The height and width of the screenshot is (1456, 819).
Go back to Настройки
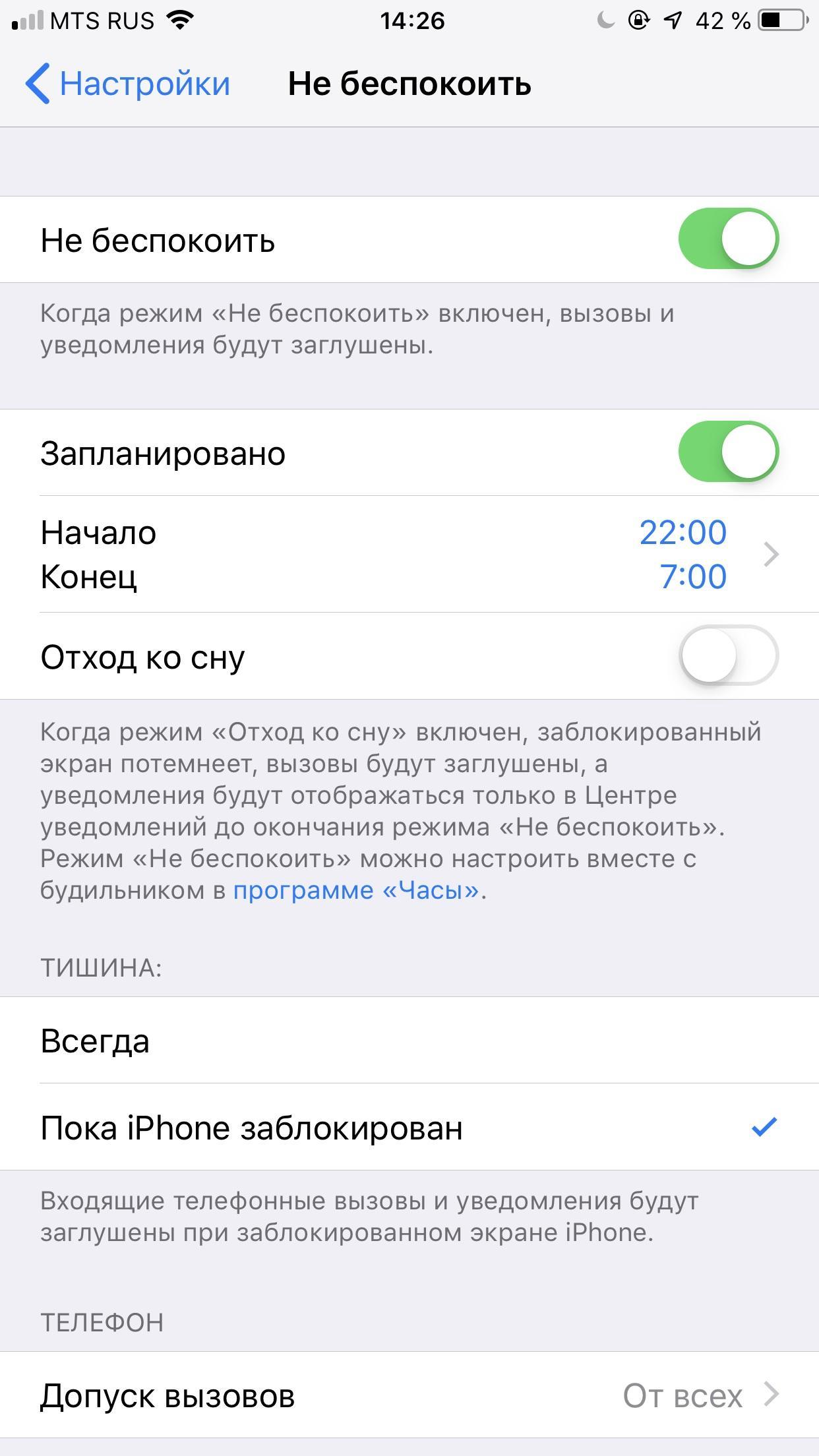(x=129, y=84)
